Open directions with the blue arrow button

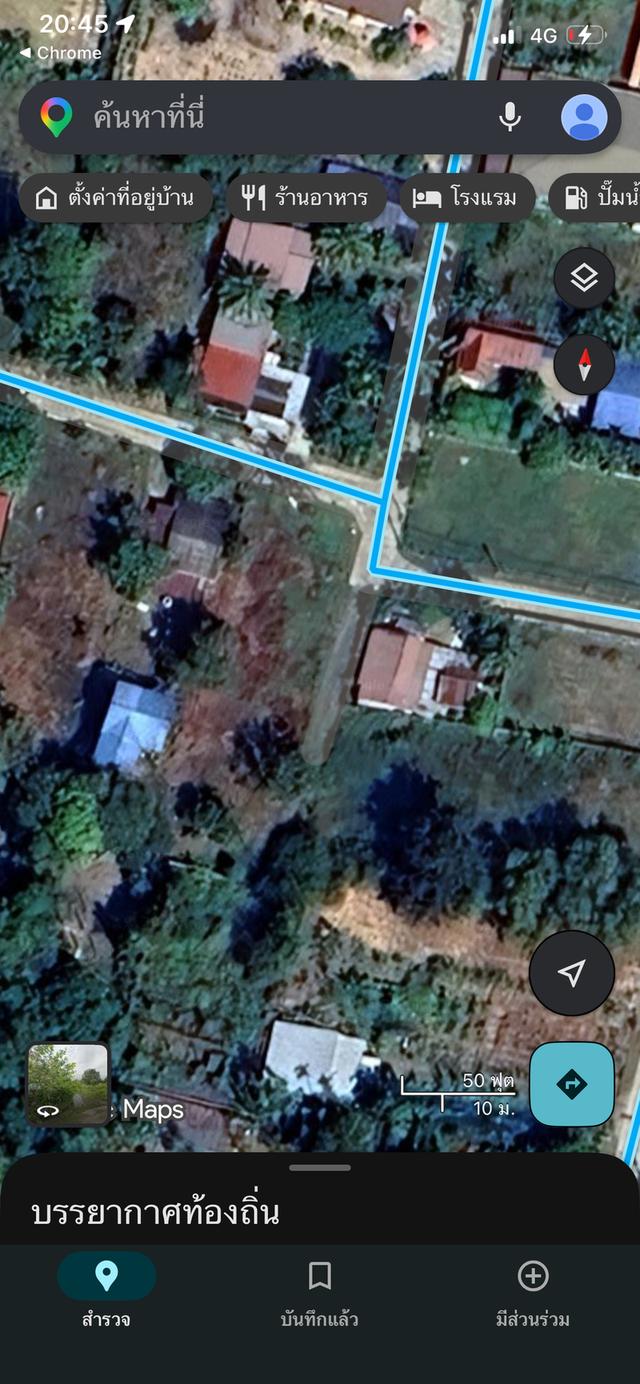point(572,1084)
